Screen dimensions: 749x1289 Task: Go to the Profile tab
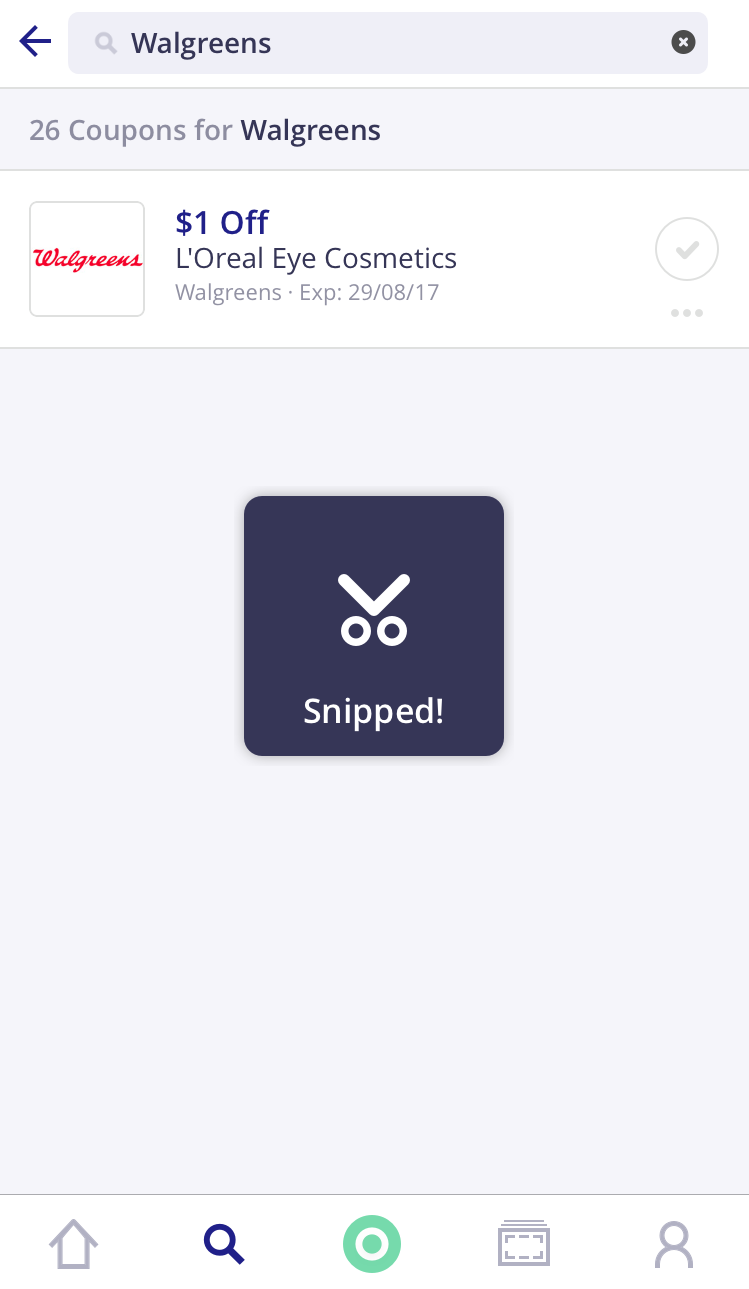click(x=674, y=1245)
